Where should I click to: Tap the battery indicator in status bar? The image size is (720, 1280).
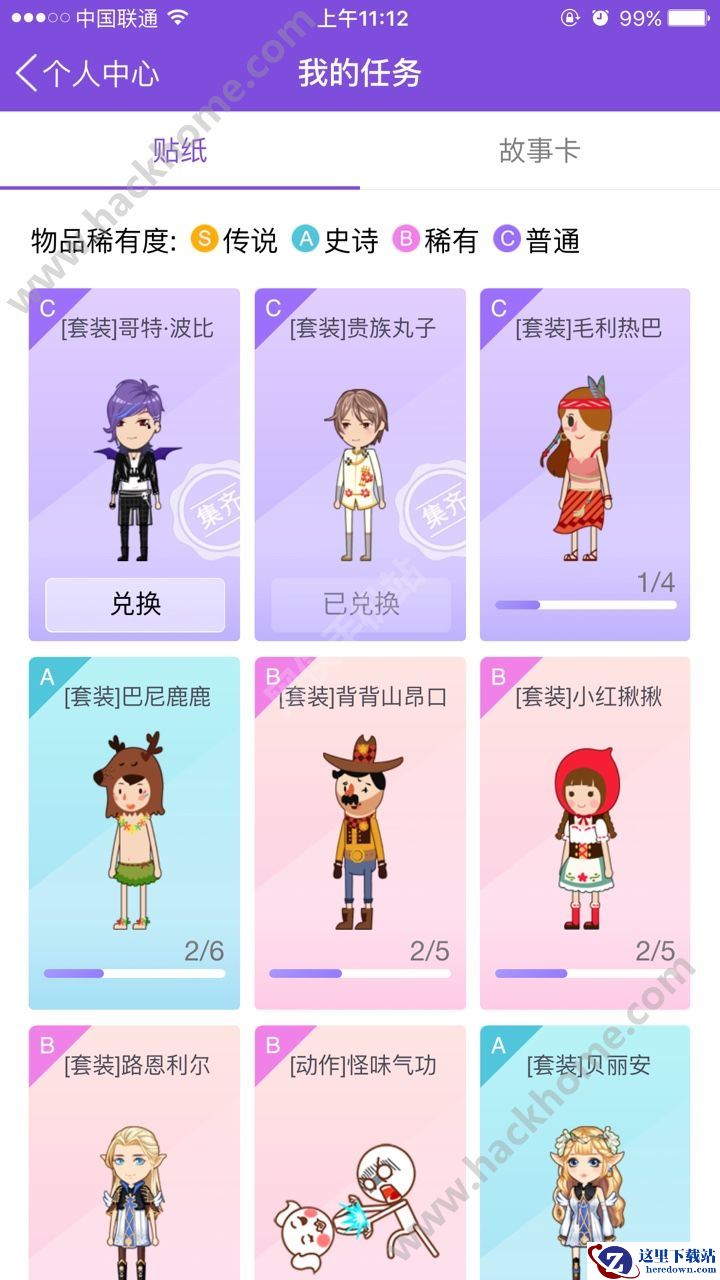[x=688, y=16]
